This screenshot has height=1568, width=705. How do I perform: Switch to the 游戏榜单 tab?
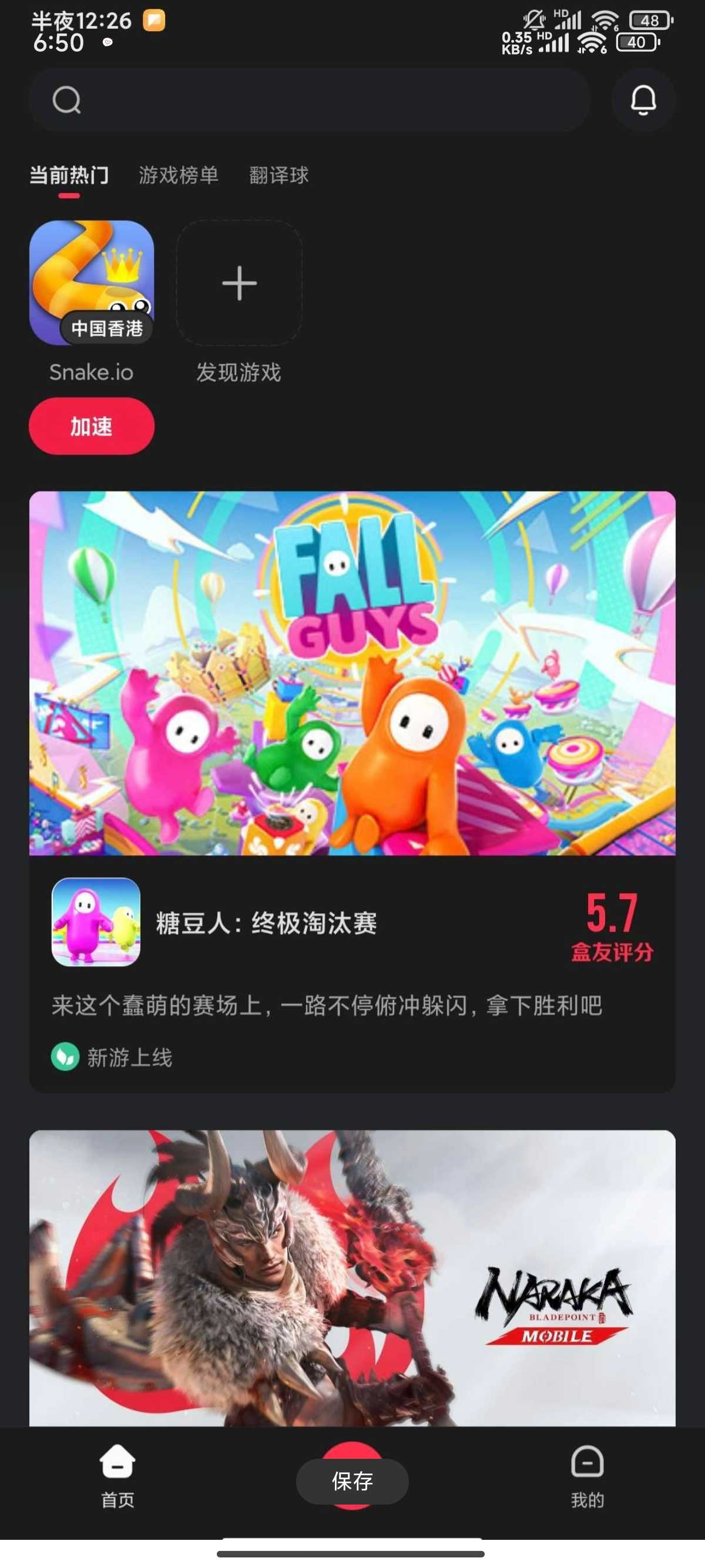click(179, 176)
